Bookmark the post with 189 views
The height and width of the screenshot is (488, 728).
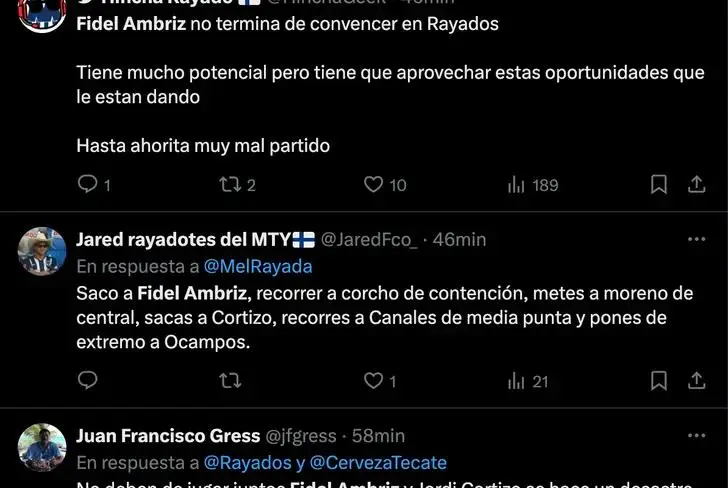(x=659, y=184)
